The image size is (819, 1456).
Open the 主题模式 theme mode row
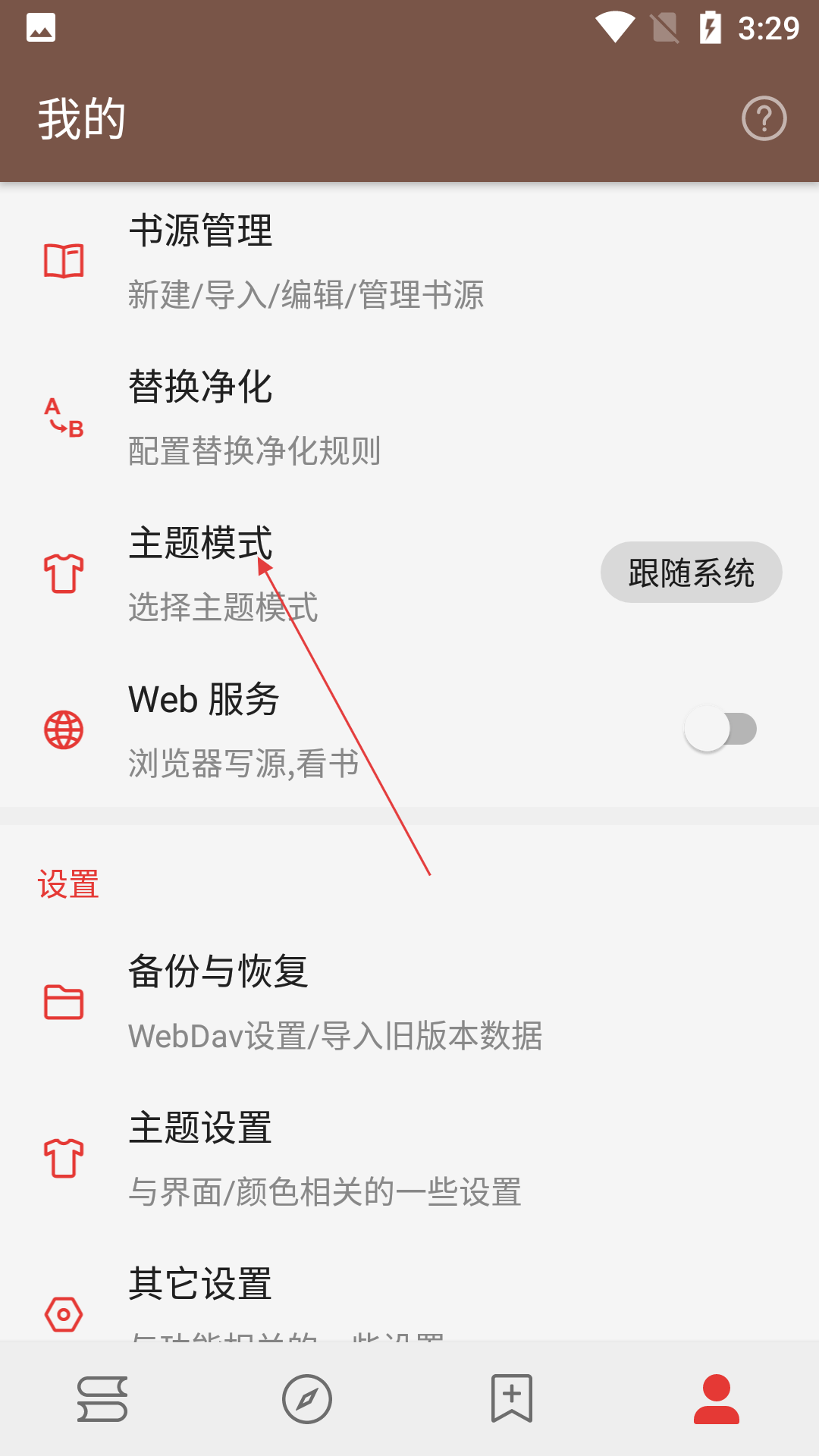click(303, 574)
